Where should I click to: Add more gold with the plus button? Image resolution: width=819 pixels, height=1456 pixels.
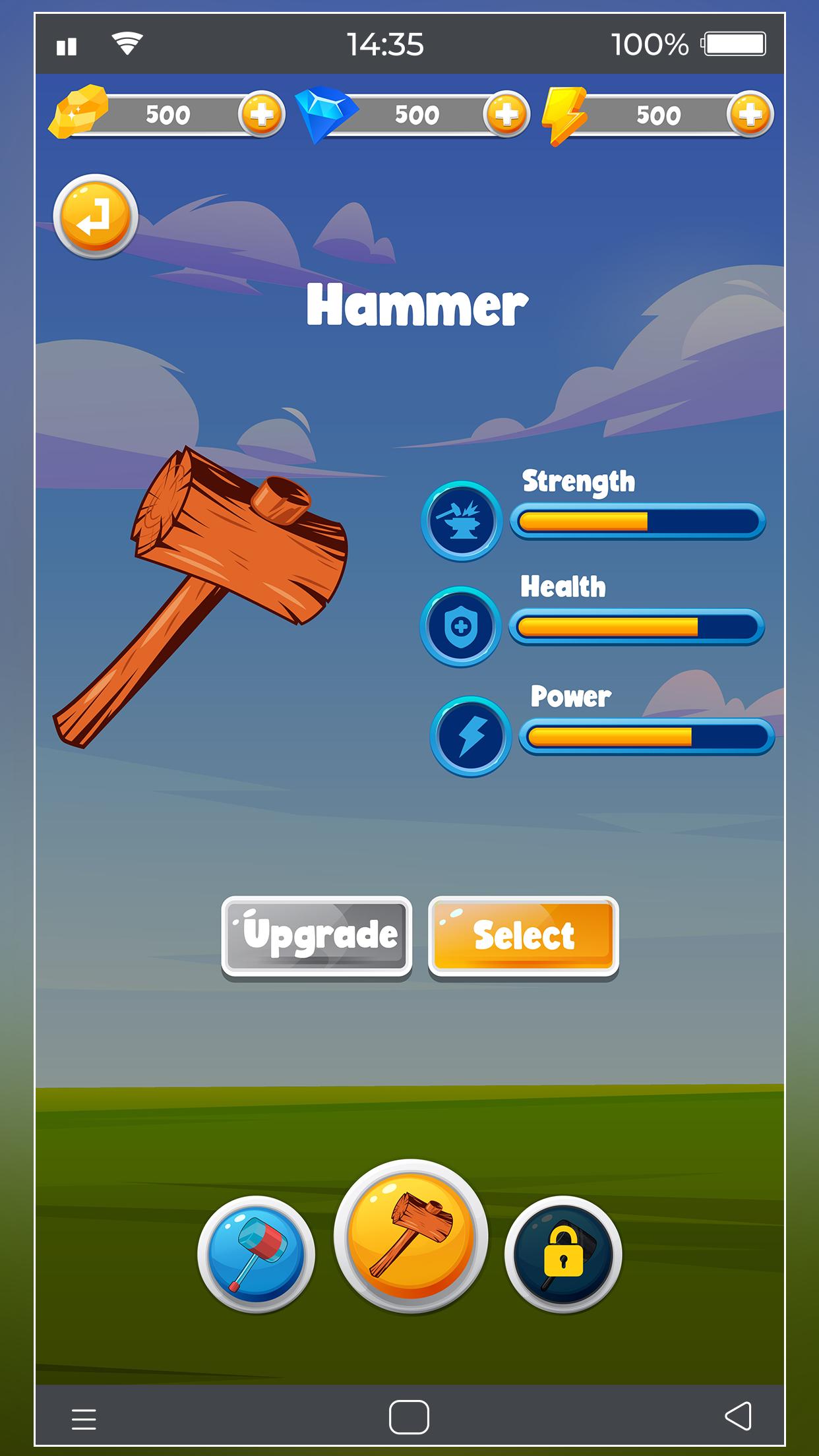coord(262,114)
